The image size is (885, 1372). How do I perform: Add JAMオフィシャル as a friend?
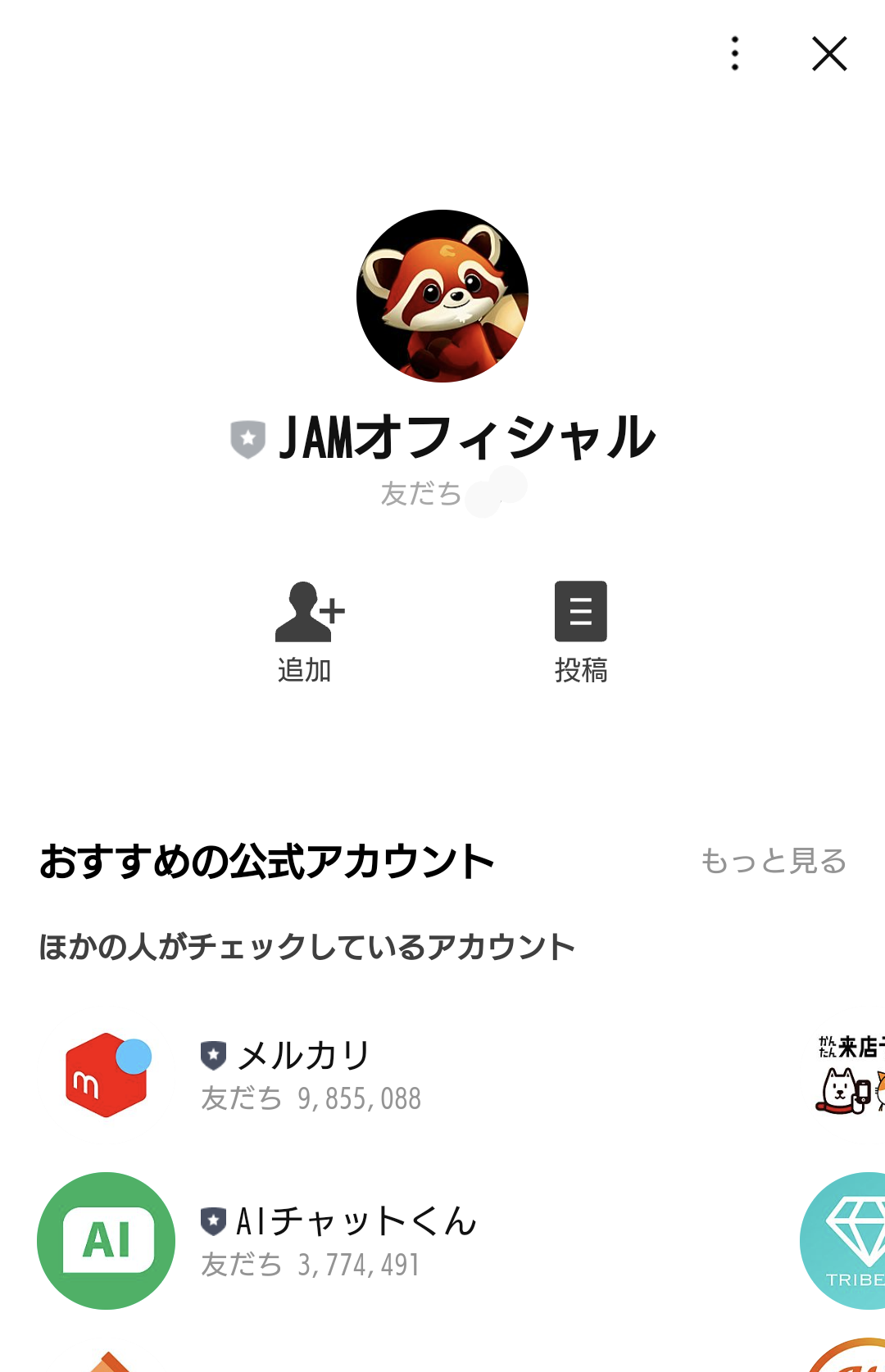tap(308, 631)
